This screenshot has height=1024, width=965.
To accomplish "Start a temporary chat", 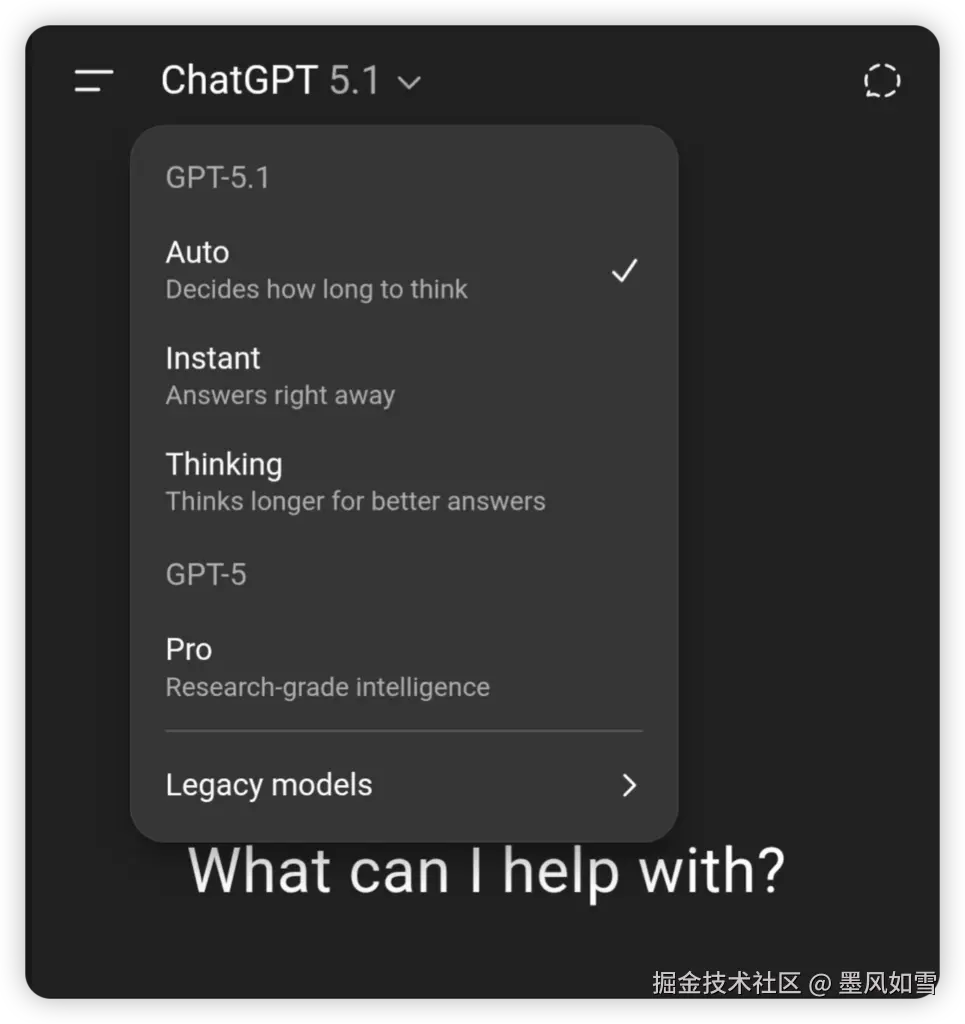I will pos(881,81).
